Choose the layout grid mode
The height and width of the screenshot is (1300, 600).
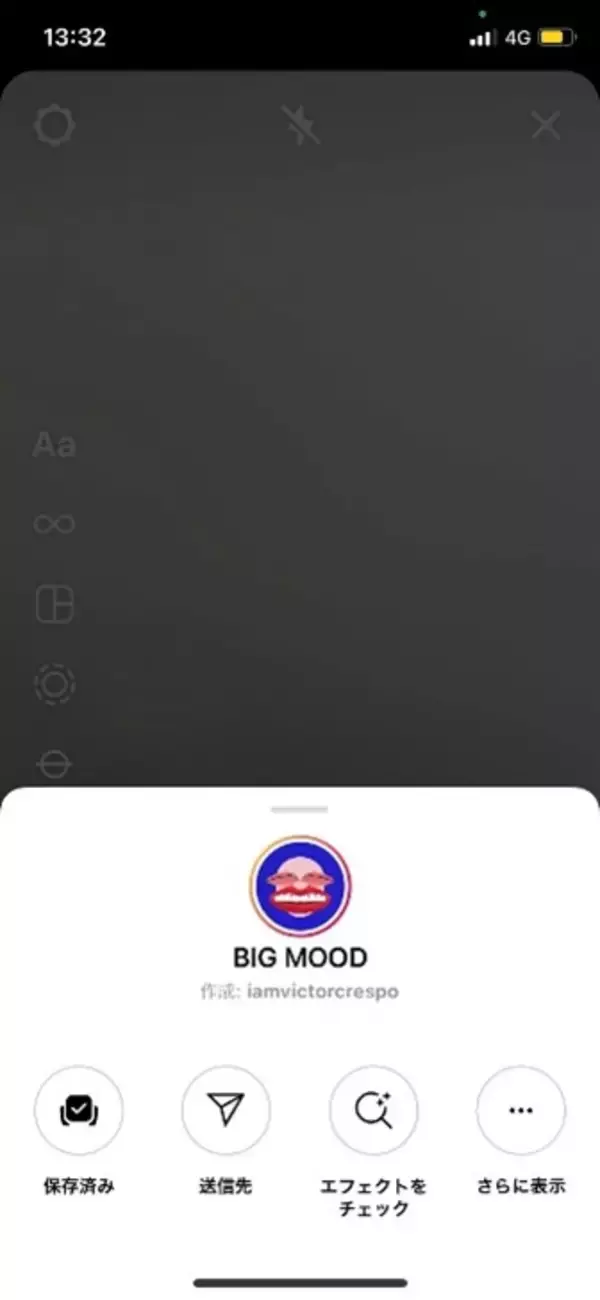[x=54, y=605]
